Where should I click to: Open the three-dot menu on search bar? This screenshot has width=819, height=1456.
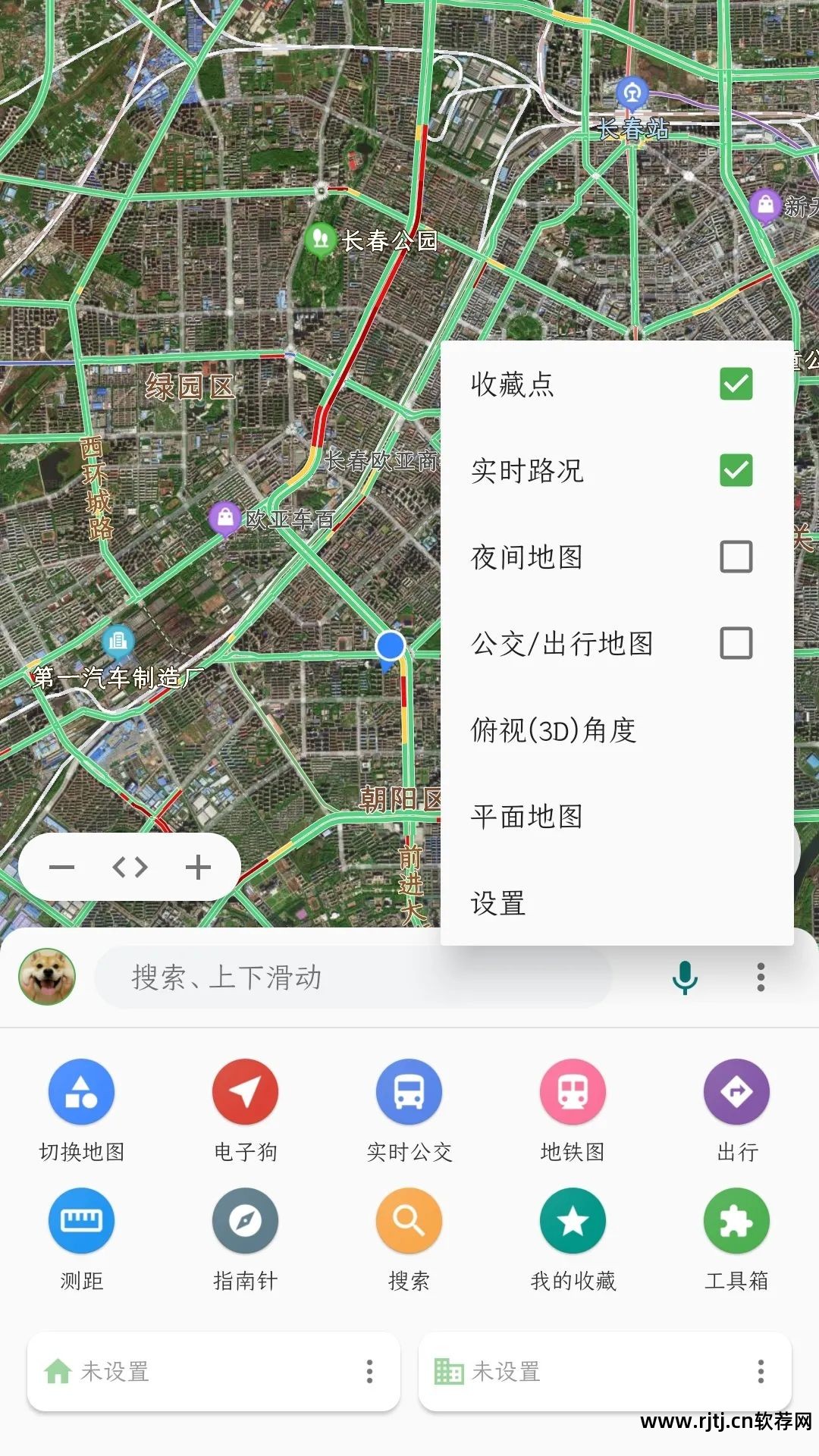coord(758,978)
